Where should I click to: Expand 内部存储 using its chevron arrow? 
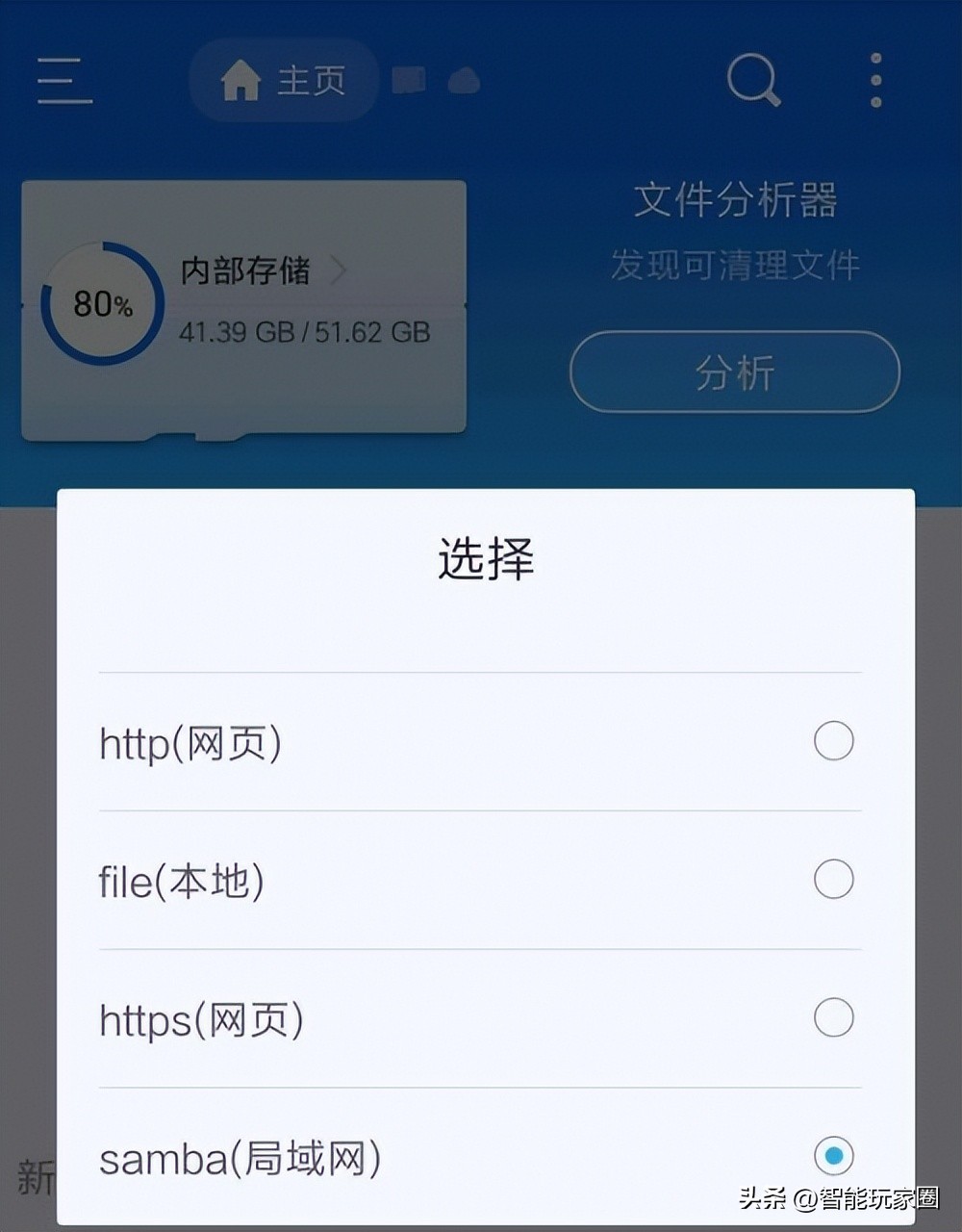(339, 271)
